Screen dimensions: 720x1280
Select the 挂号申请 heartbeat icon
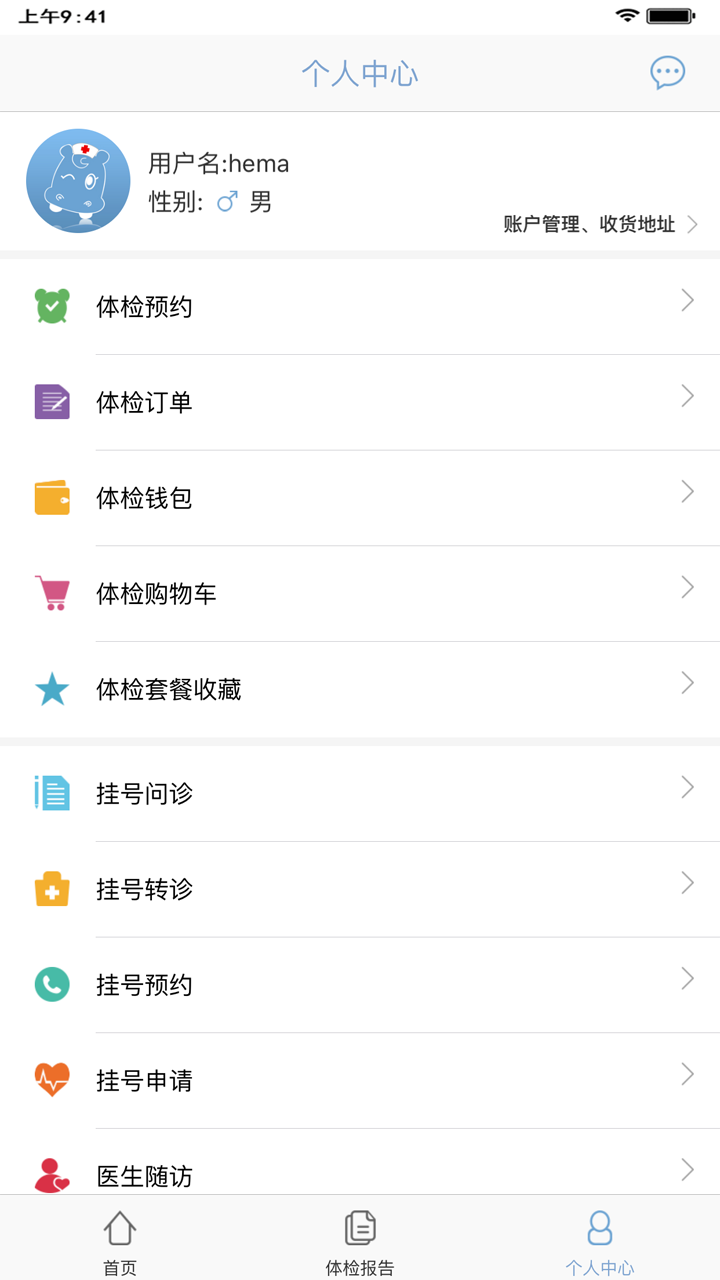tap(52, 1081)
